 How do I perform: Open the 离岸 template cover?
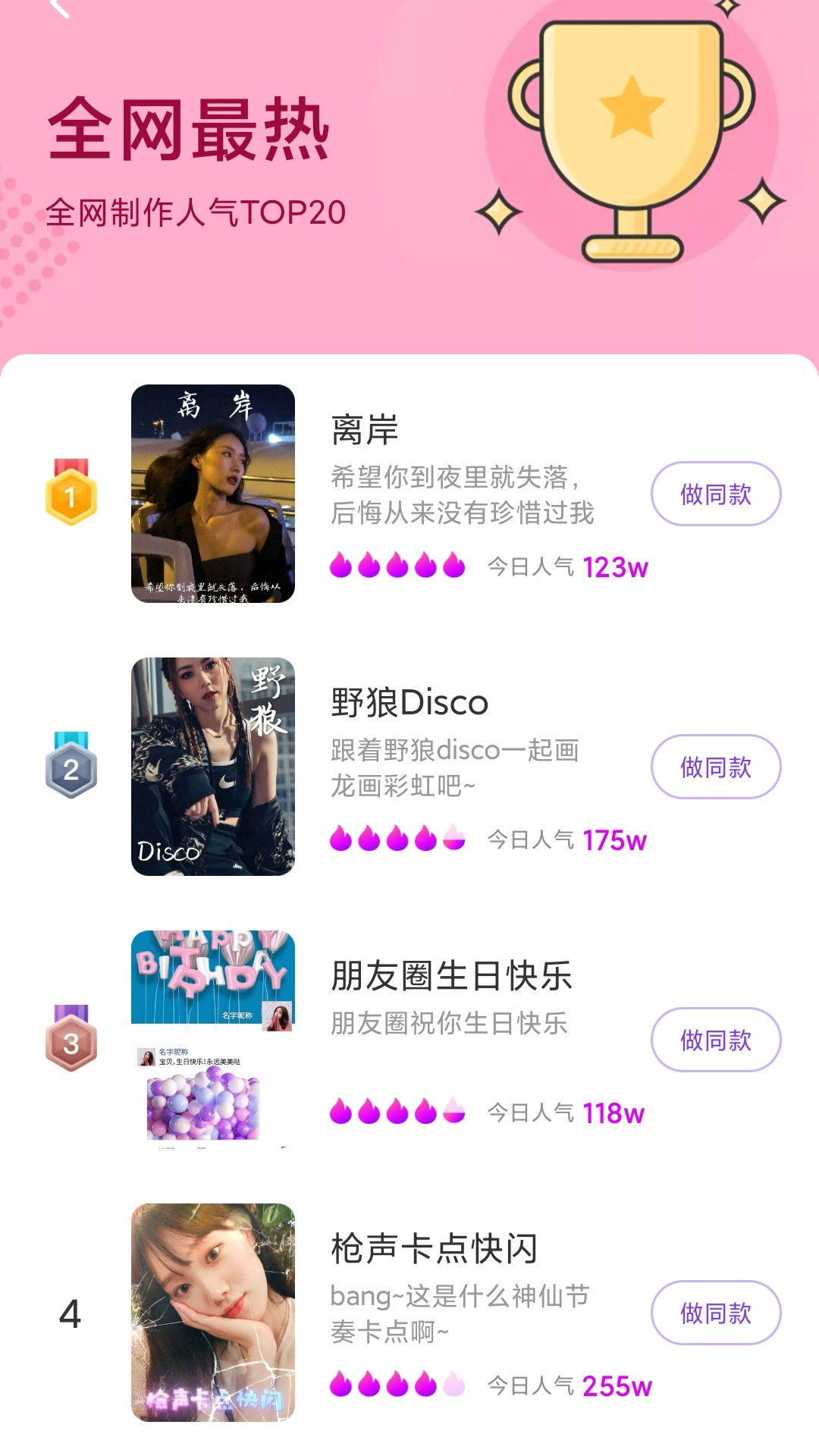tap(213, 494)
